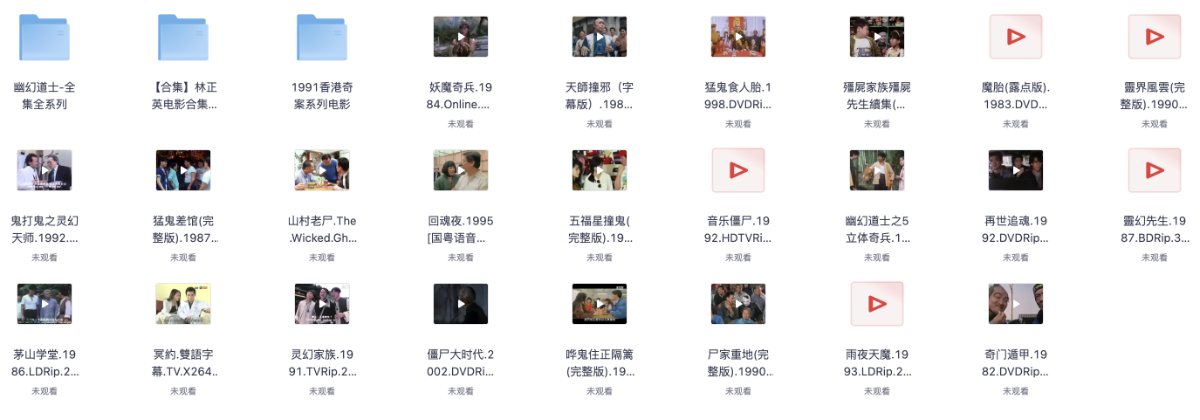Play the video 天師撞邪（字幕版）
The height and width of the screenshot is (420, 1200).
[x=599, y=37]
